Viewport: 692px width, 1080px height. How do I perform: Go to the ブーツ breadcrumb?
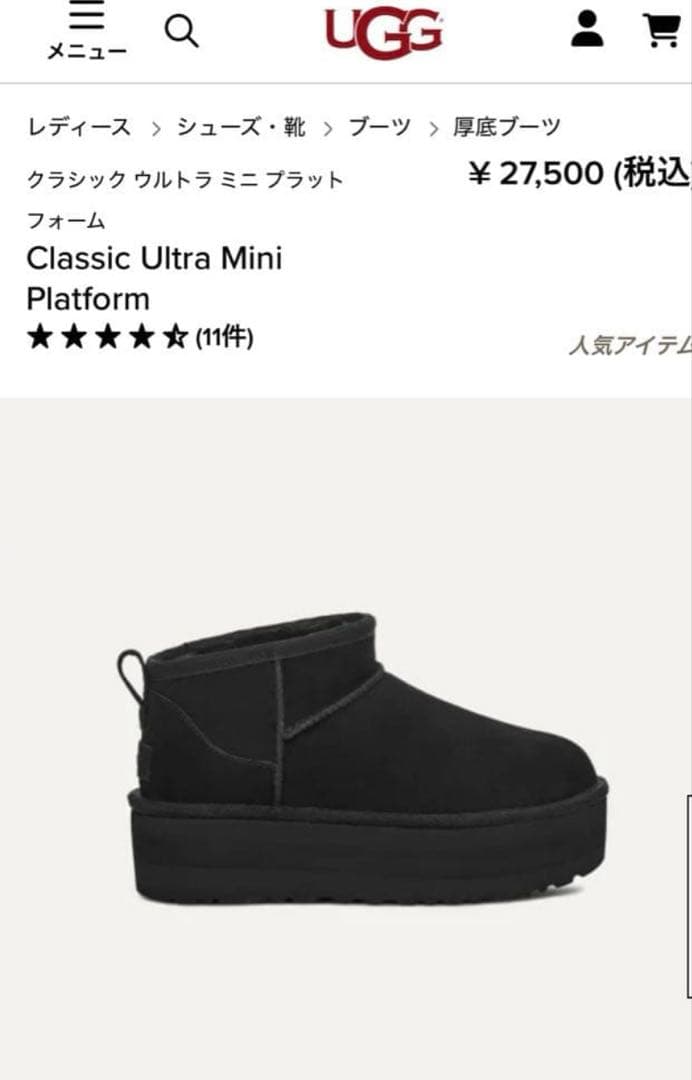(x=379, y=127)
